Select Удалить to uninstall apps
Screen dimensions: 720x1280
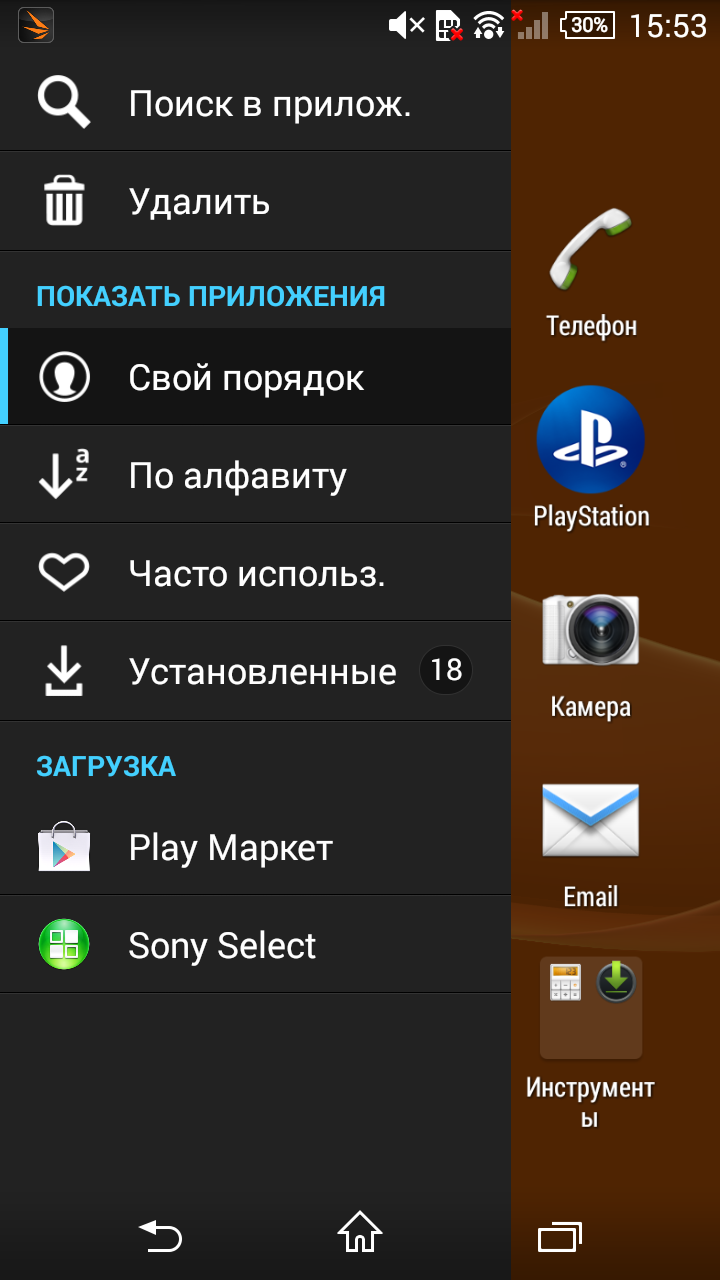coord(255,202)
